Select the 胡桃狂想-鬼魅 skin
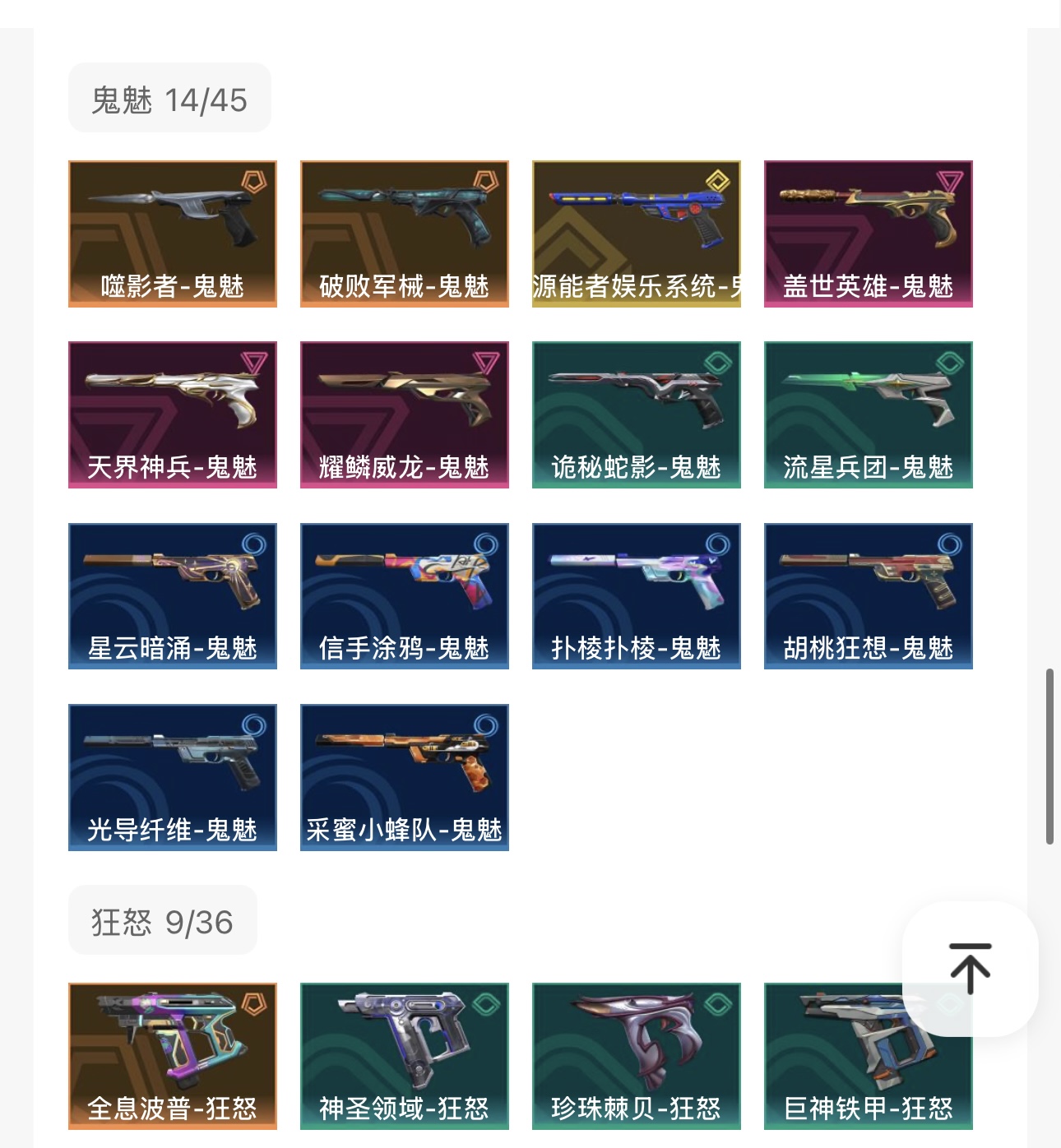This screenshot has width=1061, height=1148. [869, 596]
